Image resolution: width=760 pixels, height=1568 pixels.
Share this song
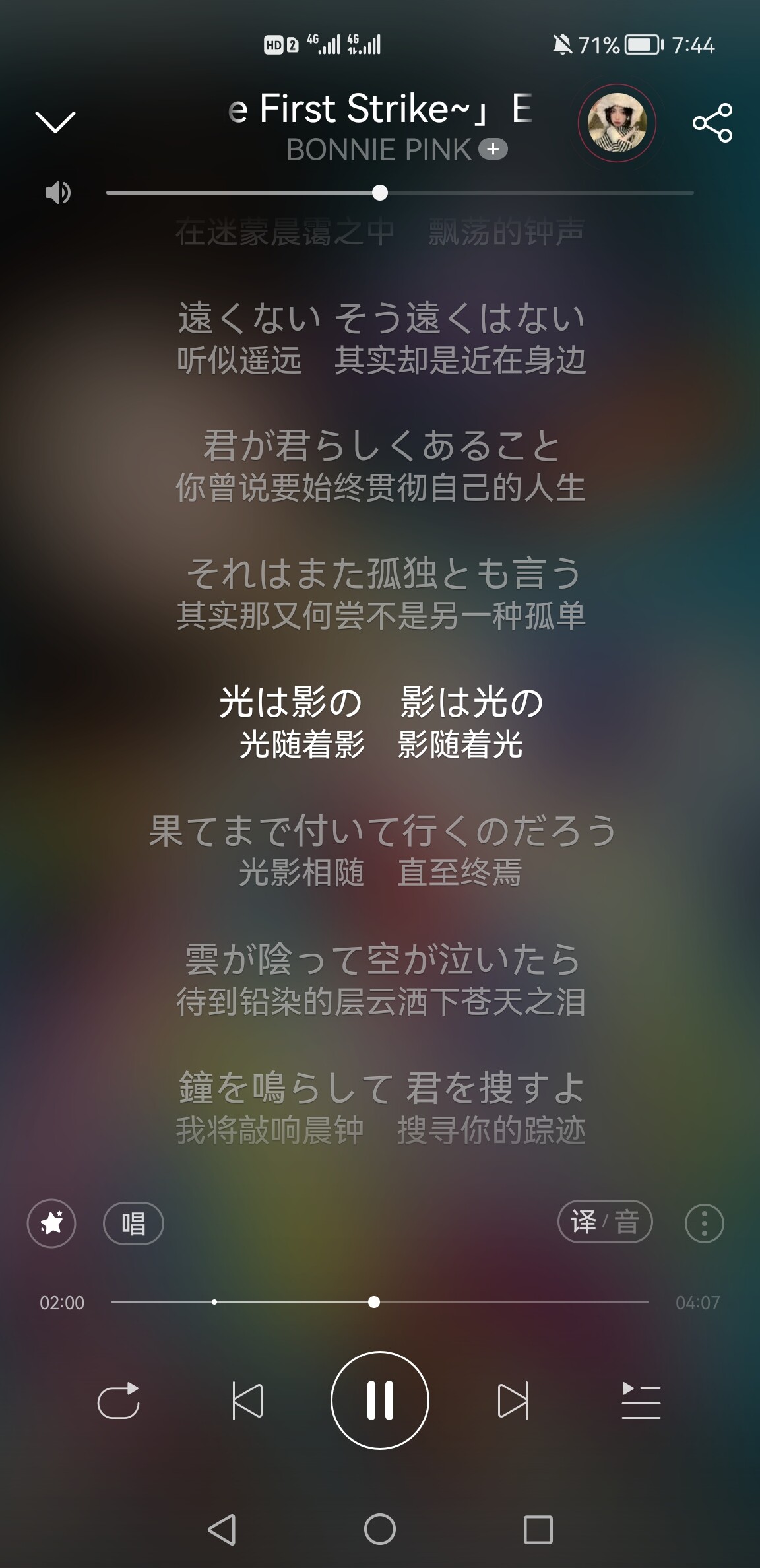tap(712, 123)
